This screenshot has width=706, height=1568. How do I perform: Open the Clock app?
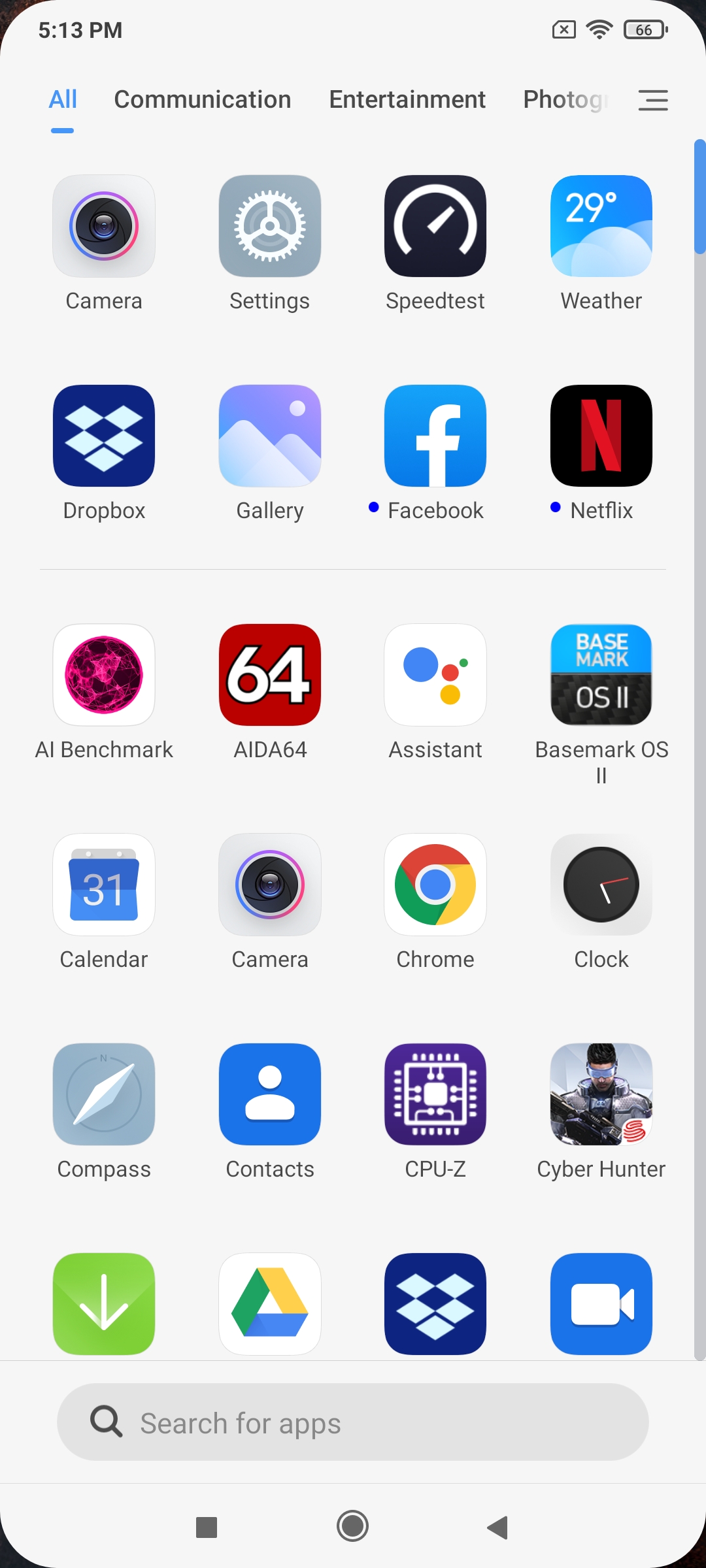(601, 885)
